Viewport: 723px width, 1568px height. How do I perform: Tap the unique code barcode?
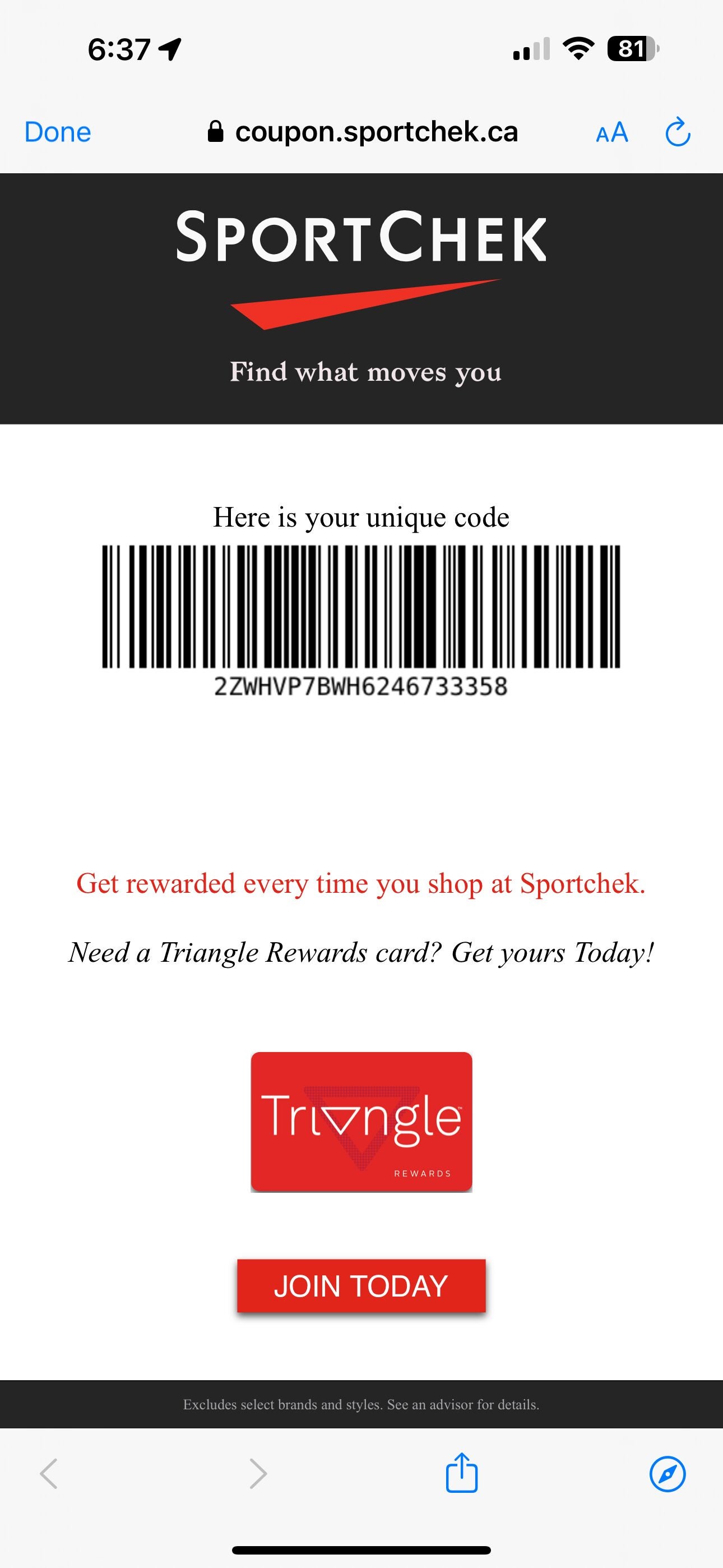[361, 608]
